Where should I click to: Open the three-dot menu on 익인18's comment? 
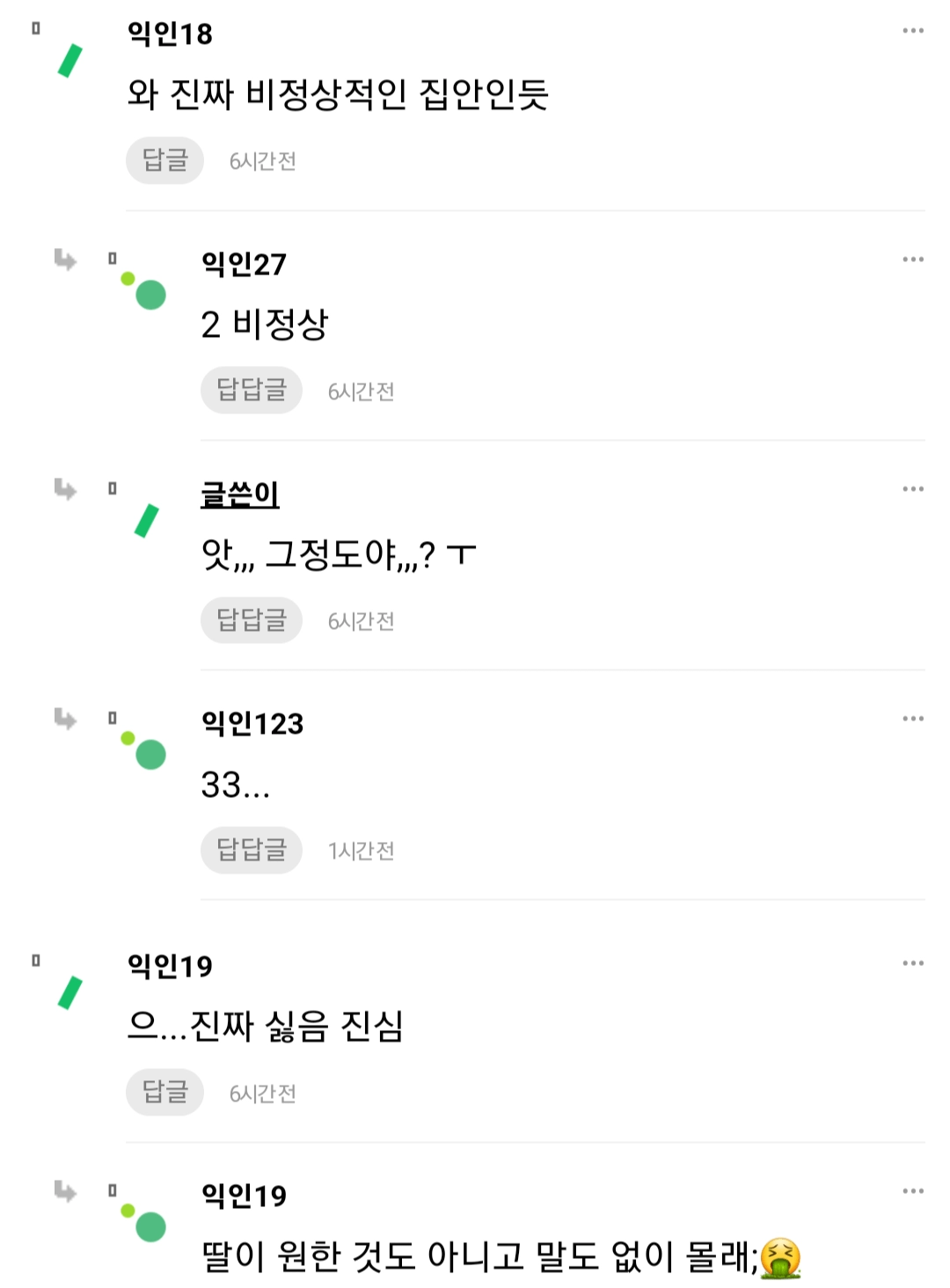click(912, 31)
